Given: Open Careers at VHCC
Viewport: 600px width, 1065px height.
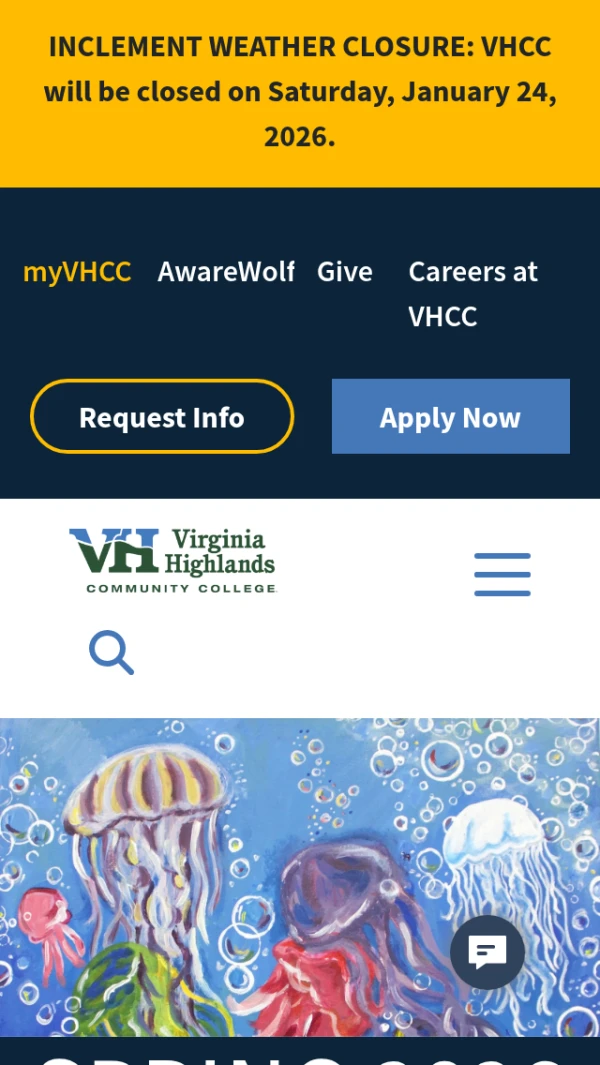Looking at the screenshot, I should pyautogui.click(x=472, y=293).
